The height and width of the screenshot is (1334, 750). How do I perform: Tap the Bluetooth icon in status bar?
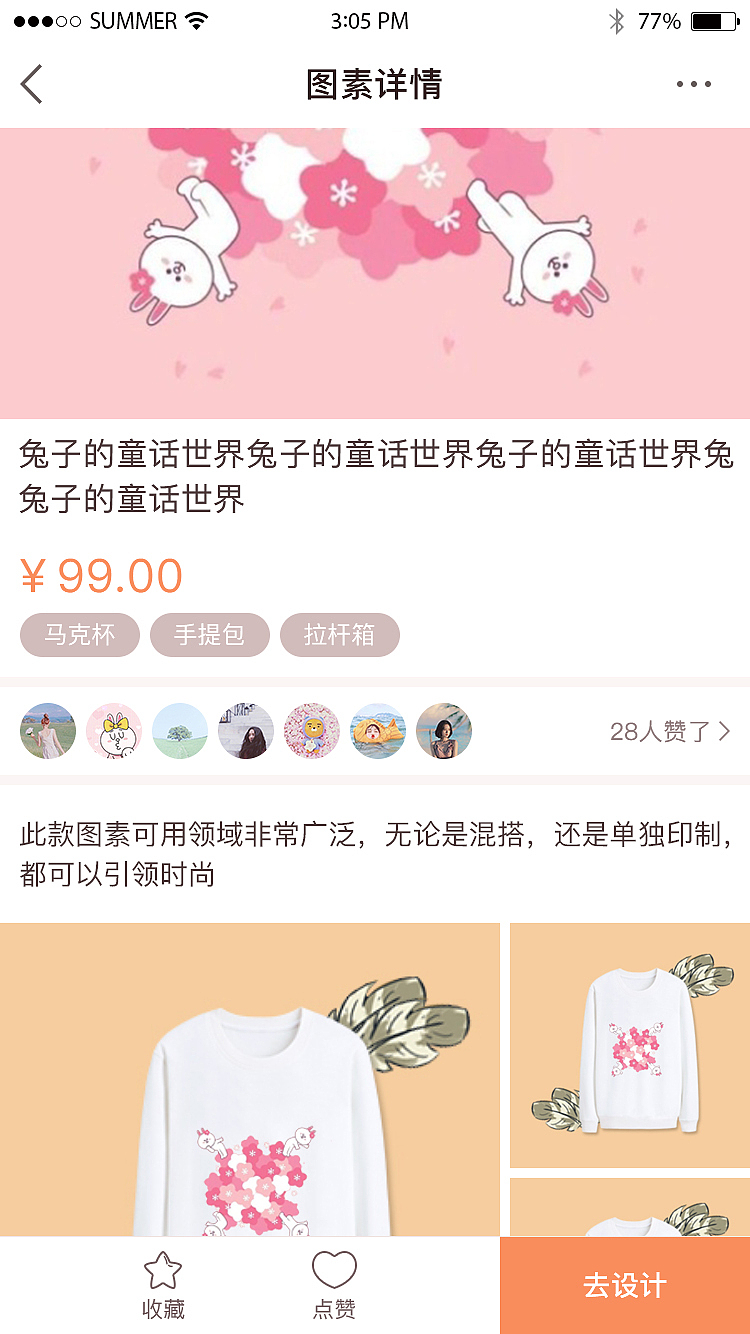tap(618, 19)
